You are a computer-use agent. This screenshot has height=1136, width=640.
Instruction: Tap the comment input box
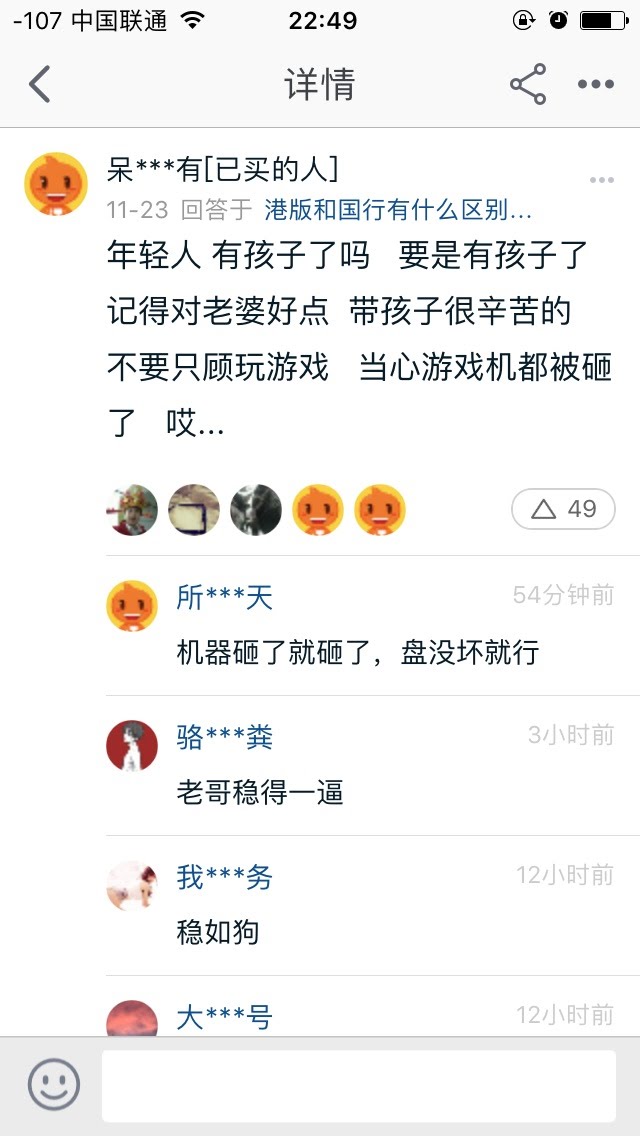point(358,1085)
